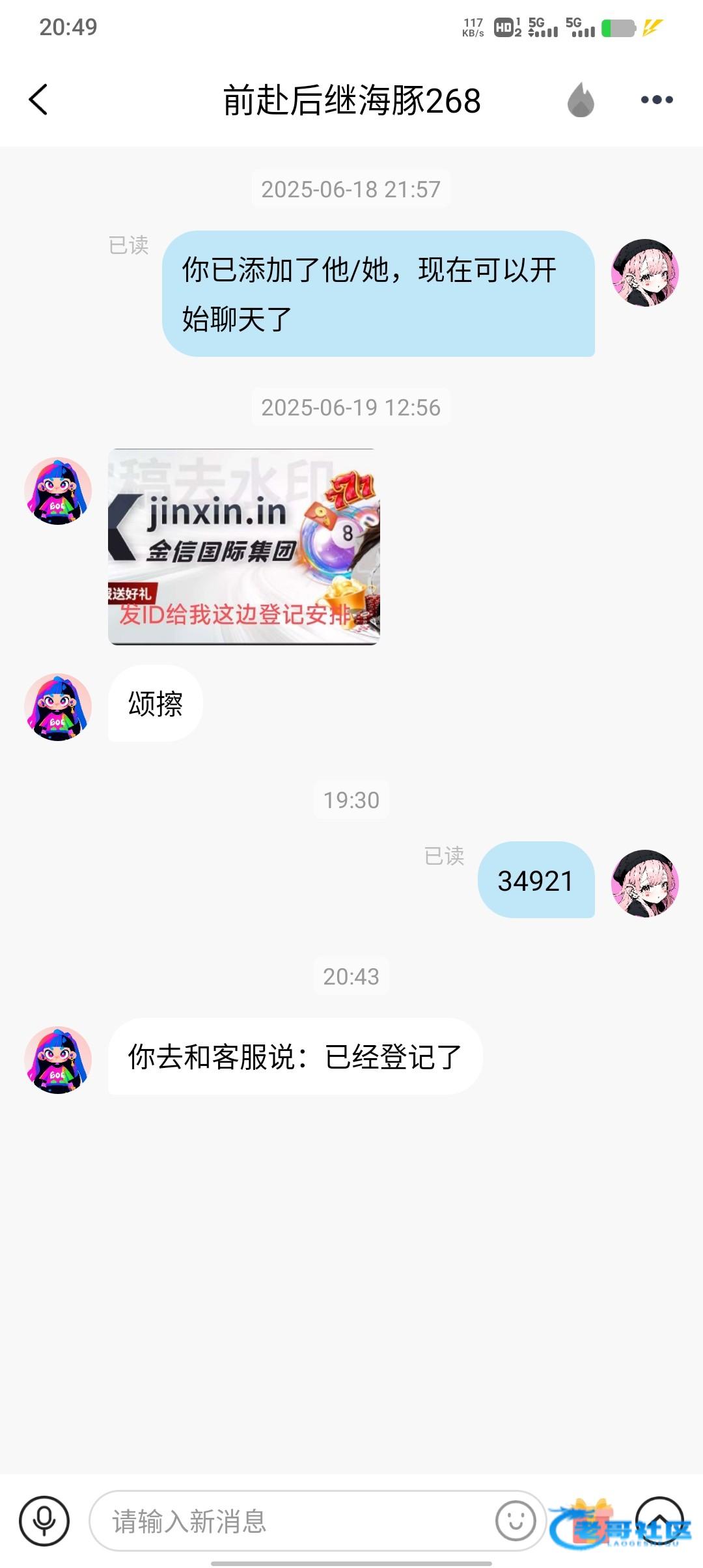The image size is (703, 1568).
Task: Open the three-dot overflow menu
Action: coord(657,100)
